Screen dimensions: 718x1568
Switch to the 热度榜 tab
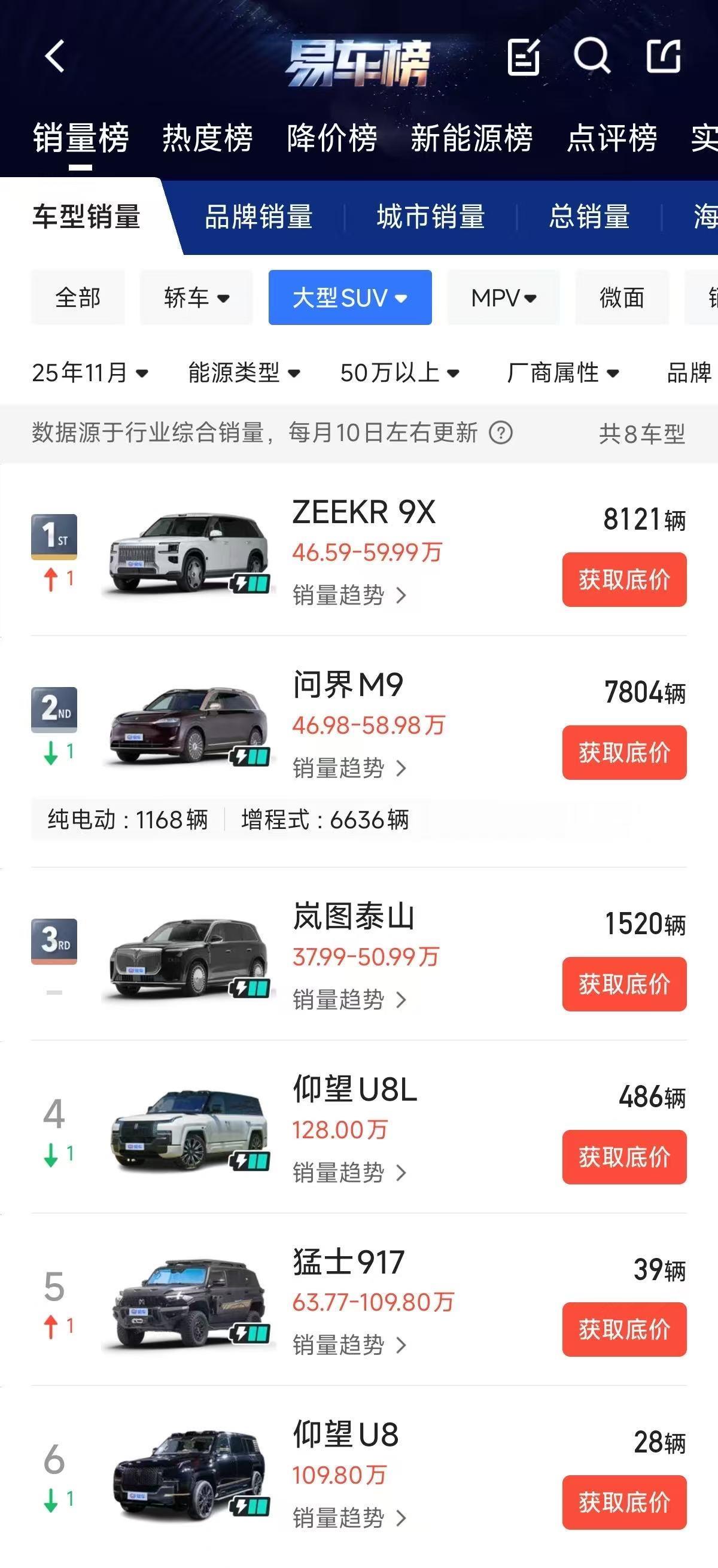pos(207,139)
